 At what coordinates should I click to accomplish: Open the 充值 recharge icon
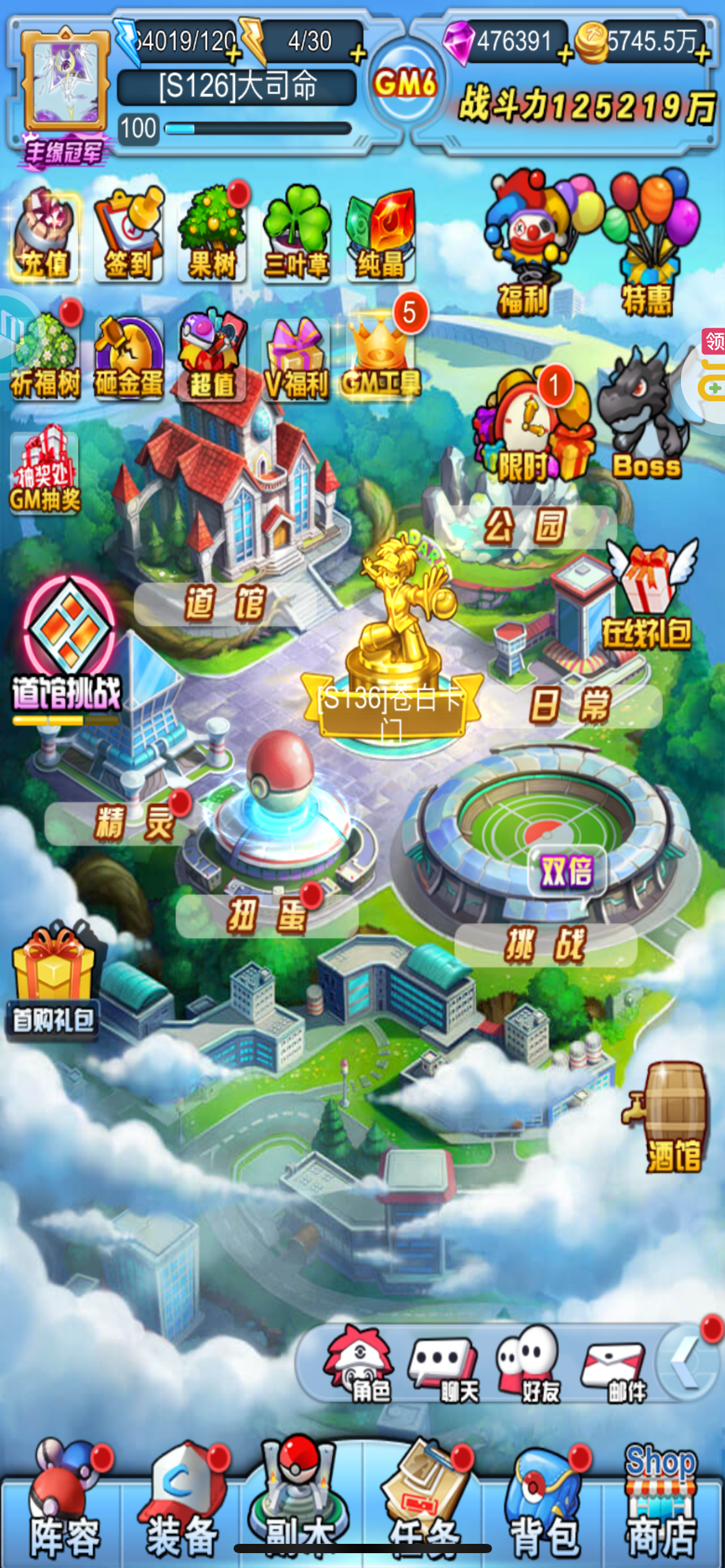[45, 235]
